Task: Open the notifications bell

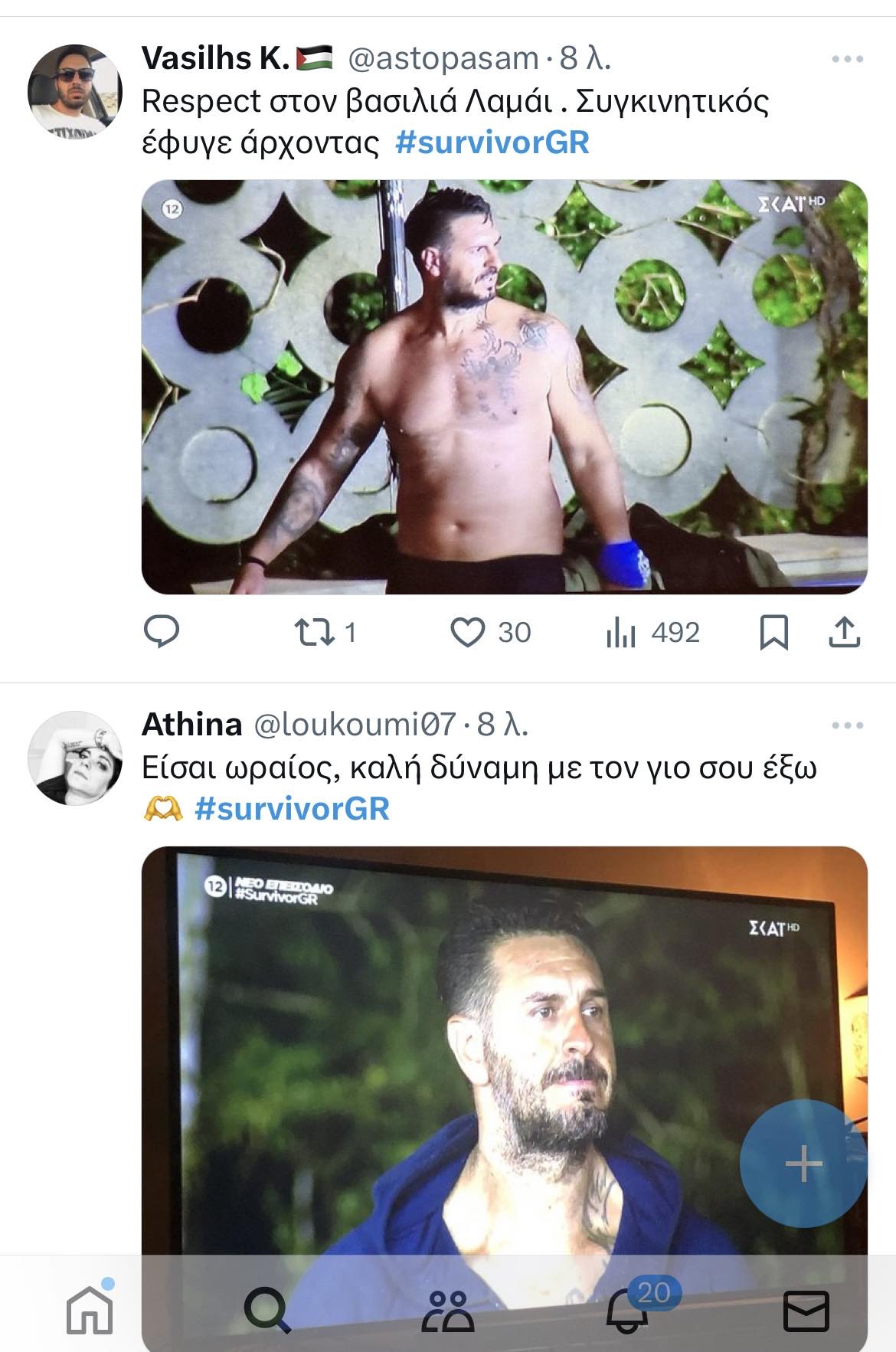Action: [628, 1311]
